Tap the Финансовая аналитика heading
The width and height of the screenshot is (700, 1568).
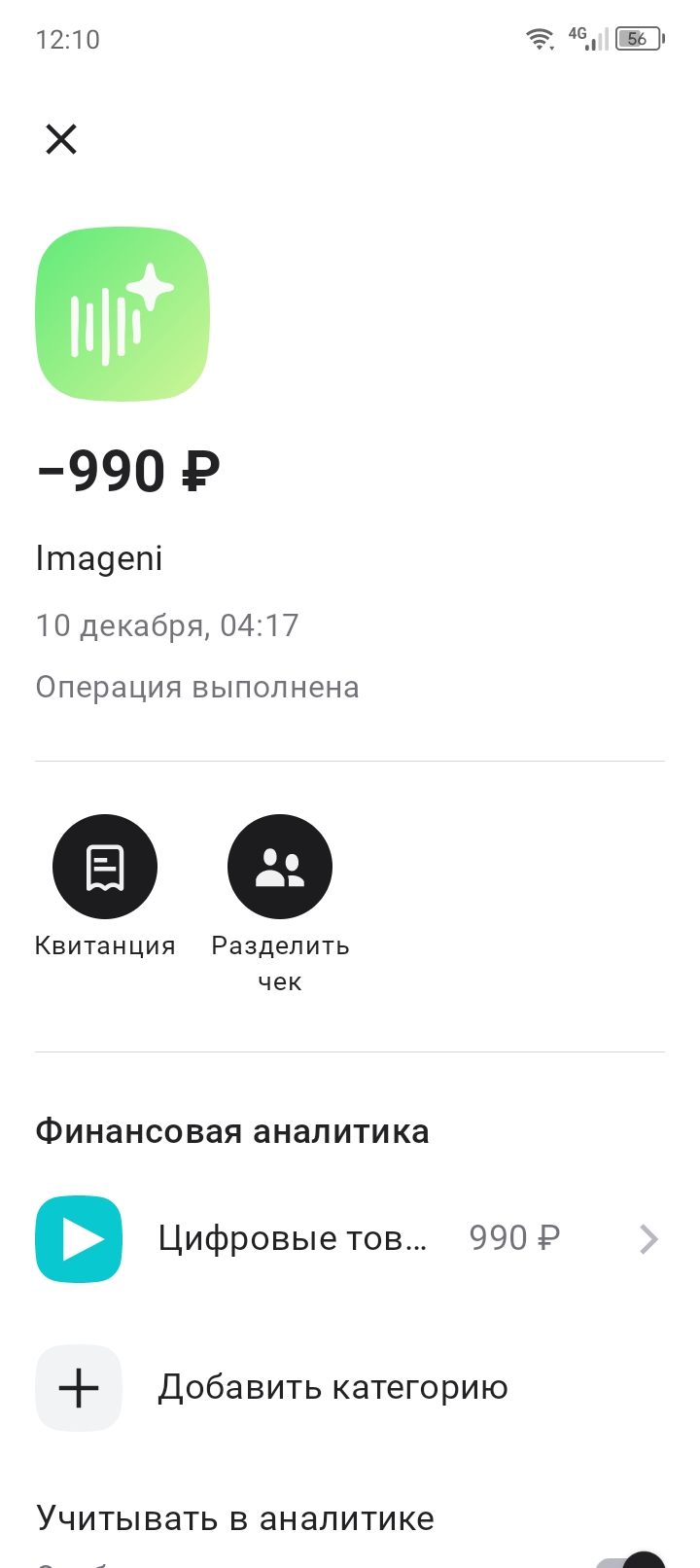[232, 1130]
